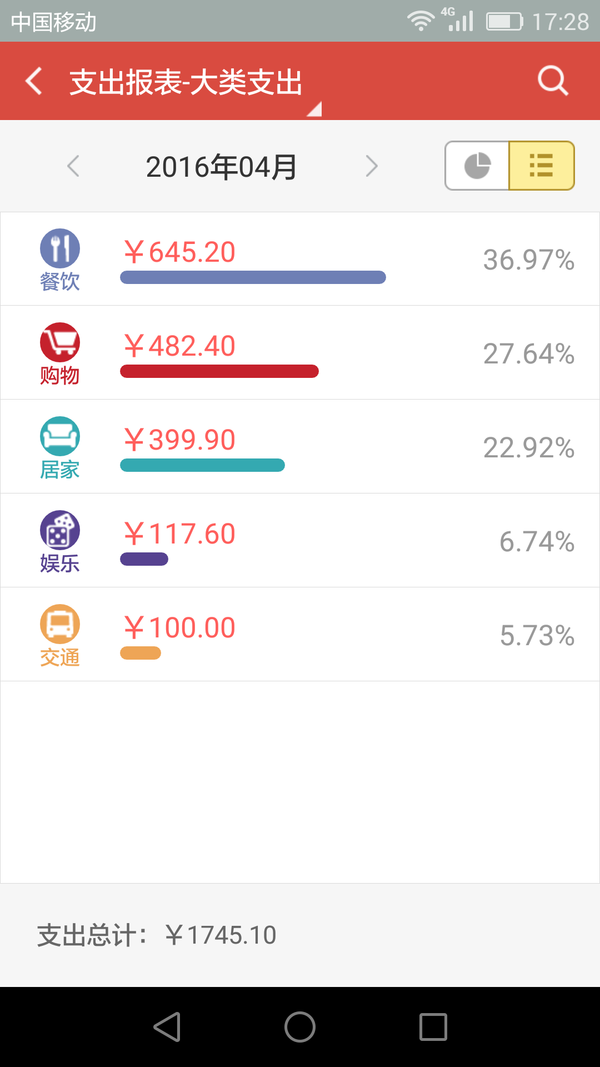Go to the previous month
Screen dimensions: 600x1067
click(x=73, y=166)
